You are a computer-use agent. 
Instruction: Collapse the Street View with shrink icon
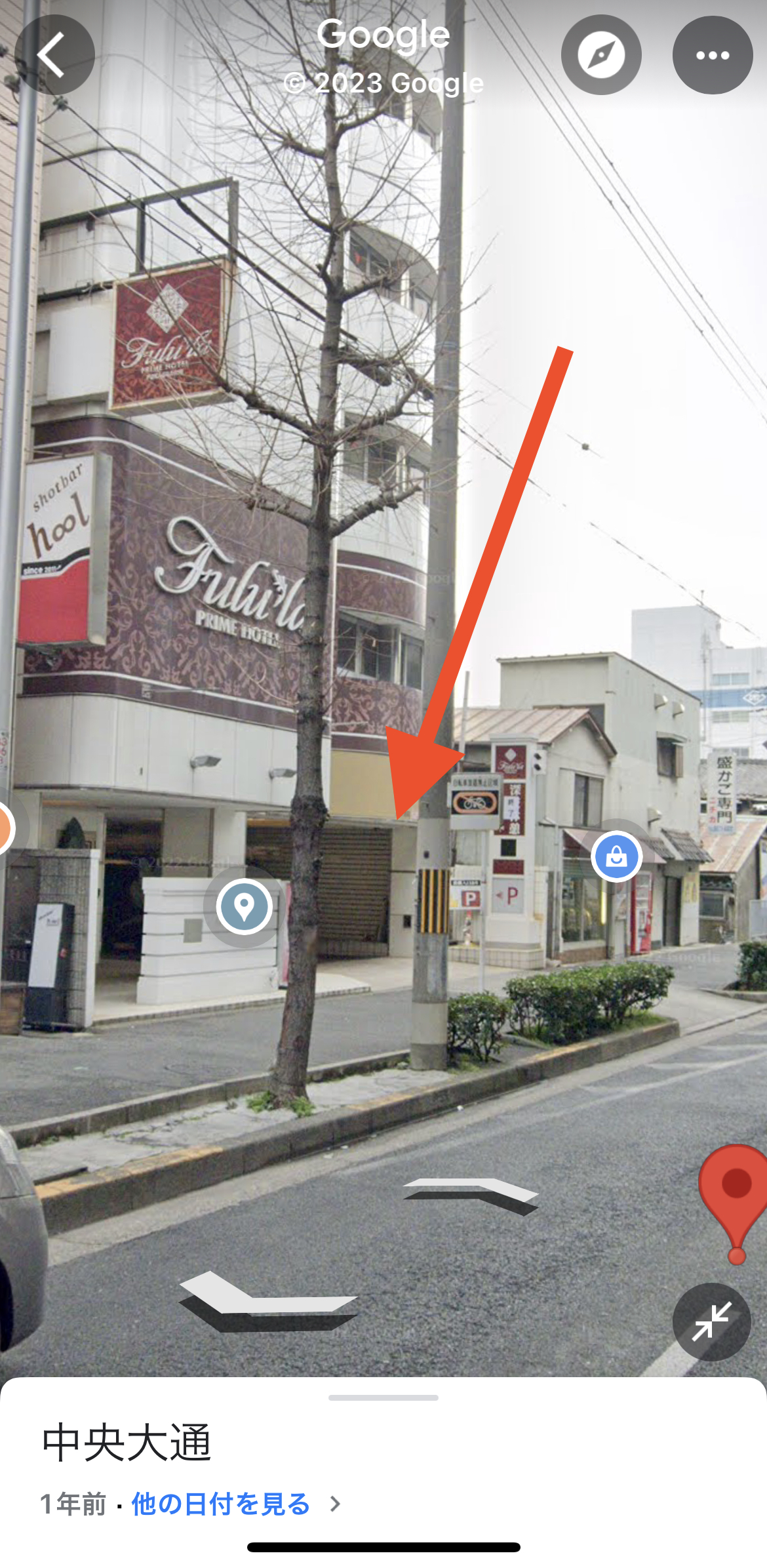[712, 1322]
